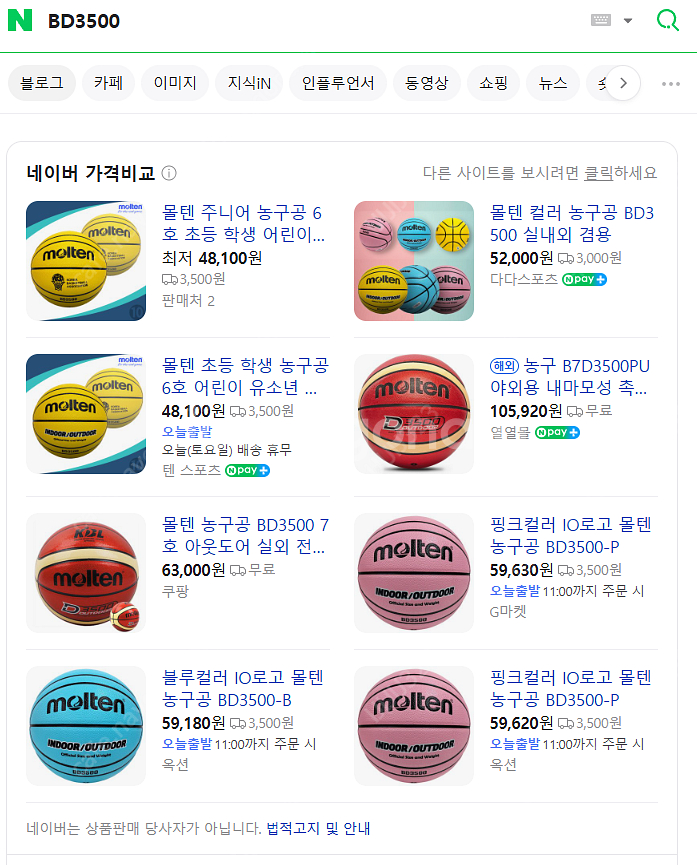Screen dimensions: 697x865
Task: Open the 법적고지 및 안내 link
Action: [x=318, y=828]
